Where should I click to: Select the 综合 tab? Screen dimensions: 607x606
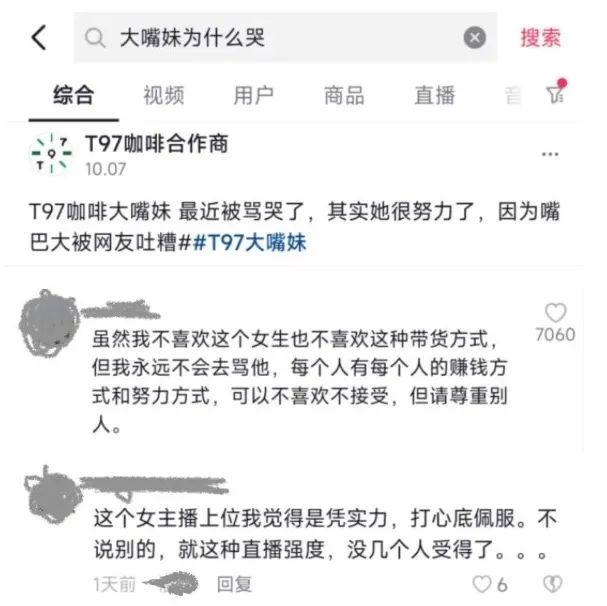pyautogui.click(x=73, y=96)
